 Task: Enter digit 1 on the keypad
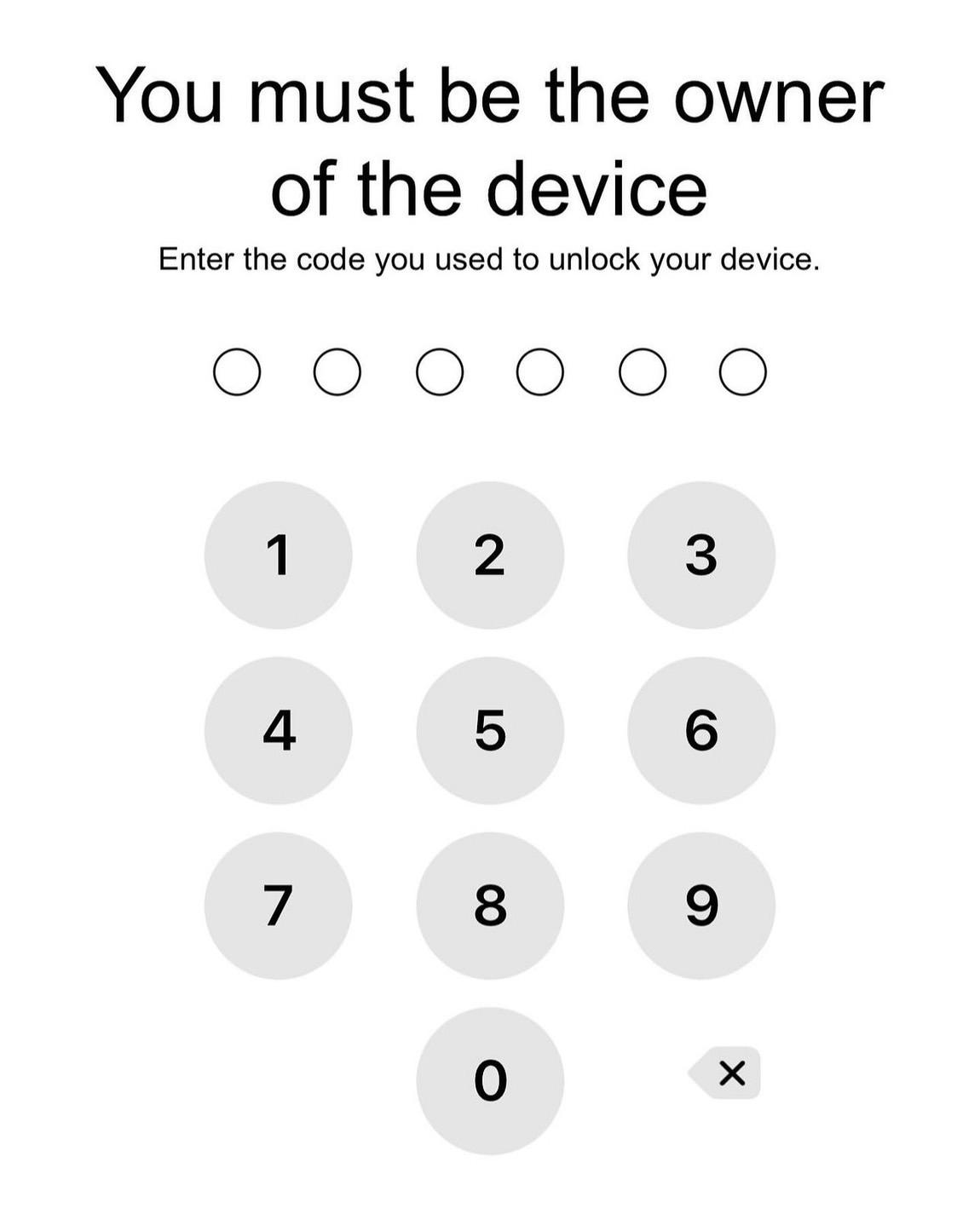click(x=278, y=555)
